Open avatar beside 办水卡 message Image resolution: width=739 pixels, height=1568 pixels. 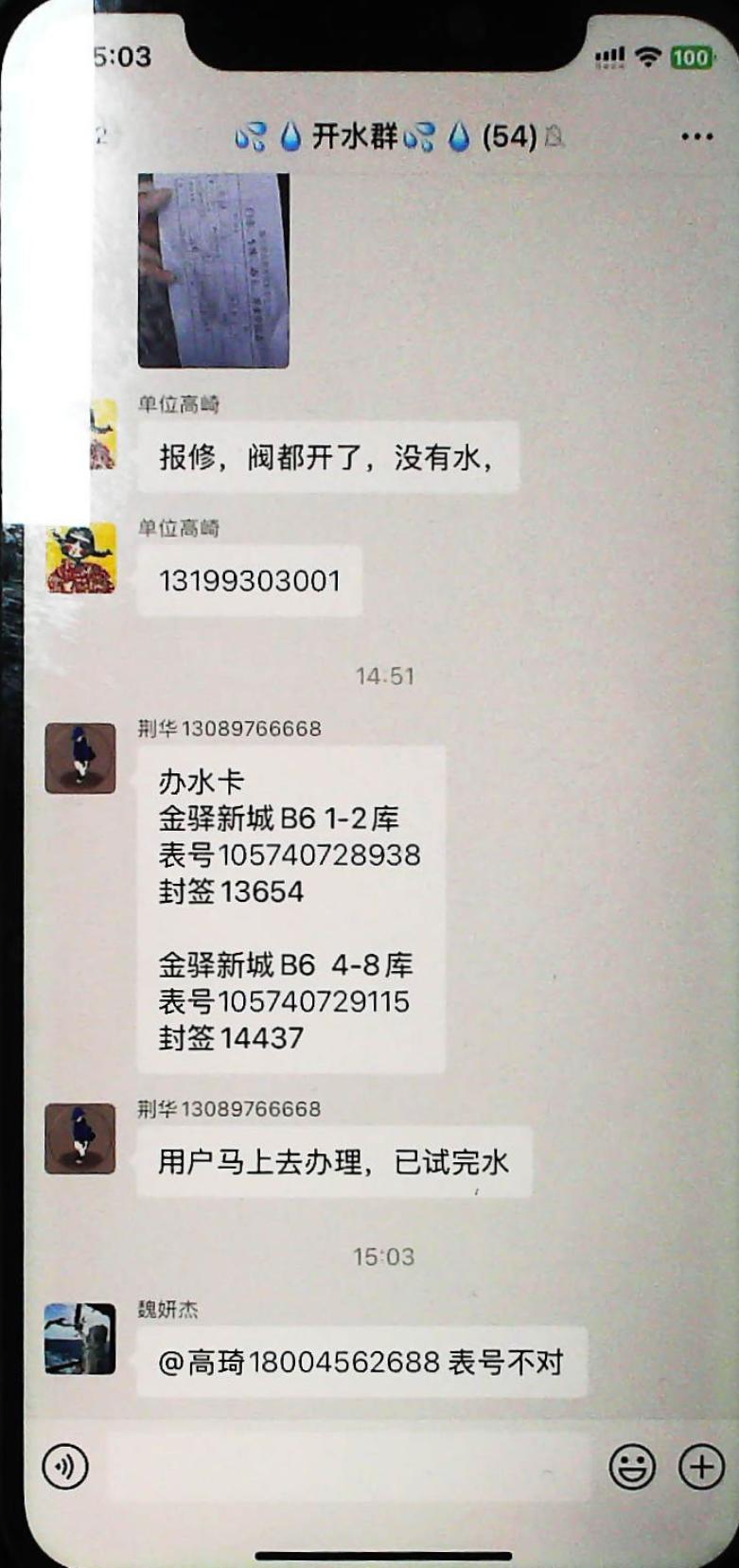80,758
